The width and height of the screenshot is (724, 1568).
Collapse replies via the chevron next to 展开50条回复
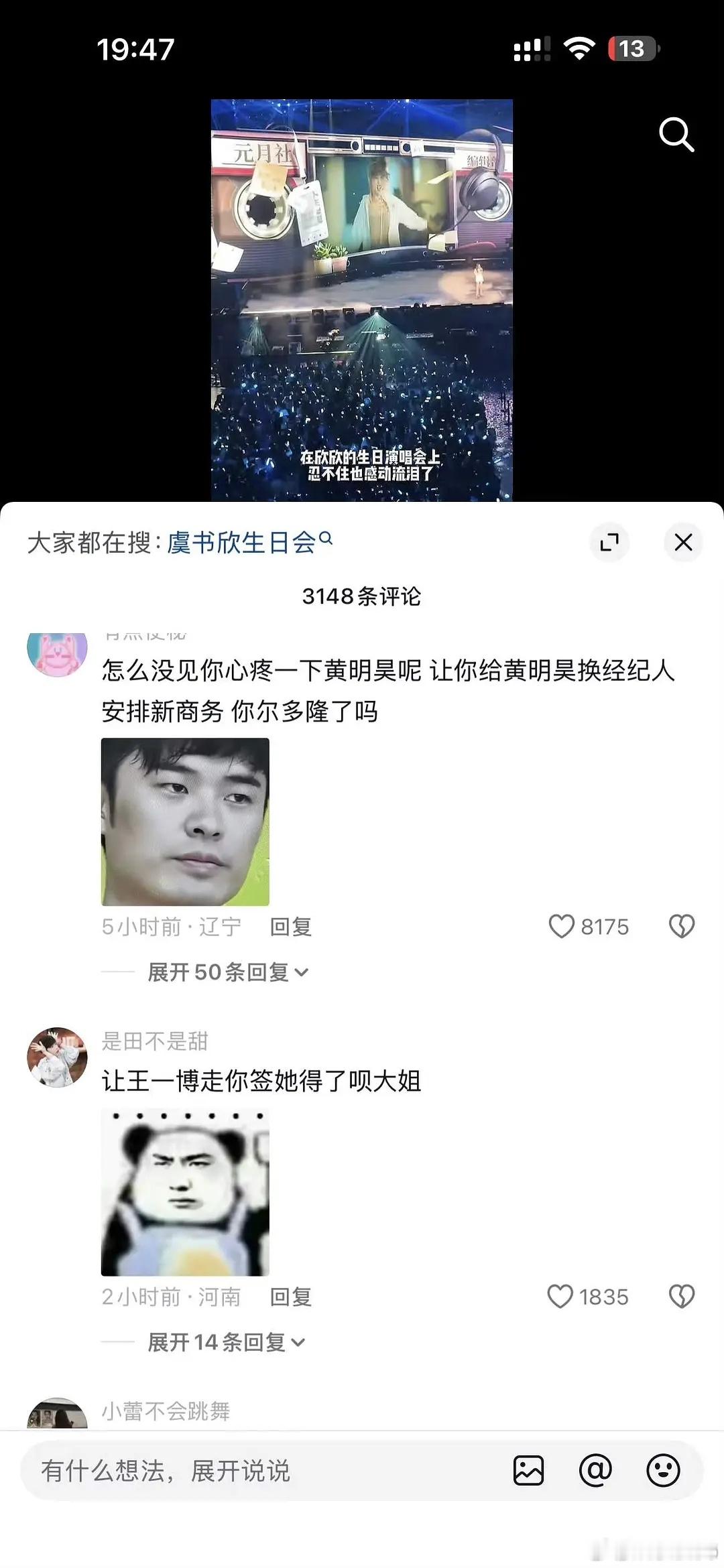click(303, 973)
